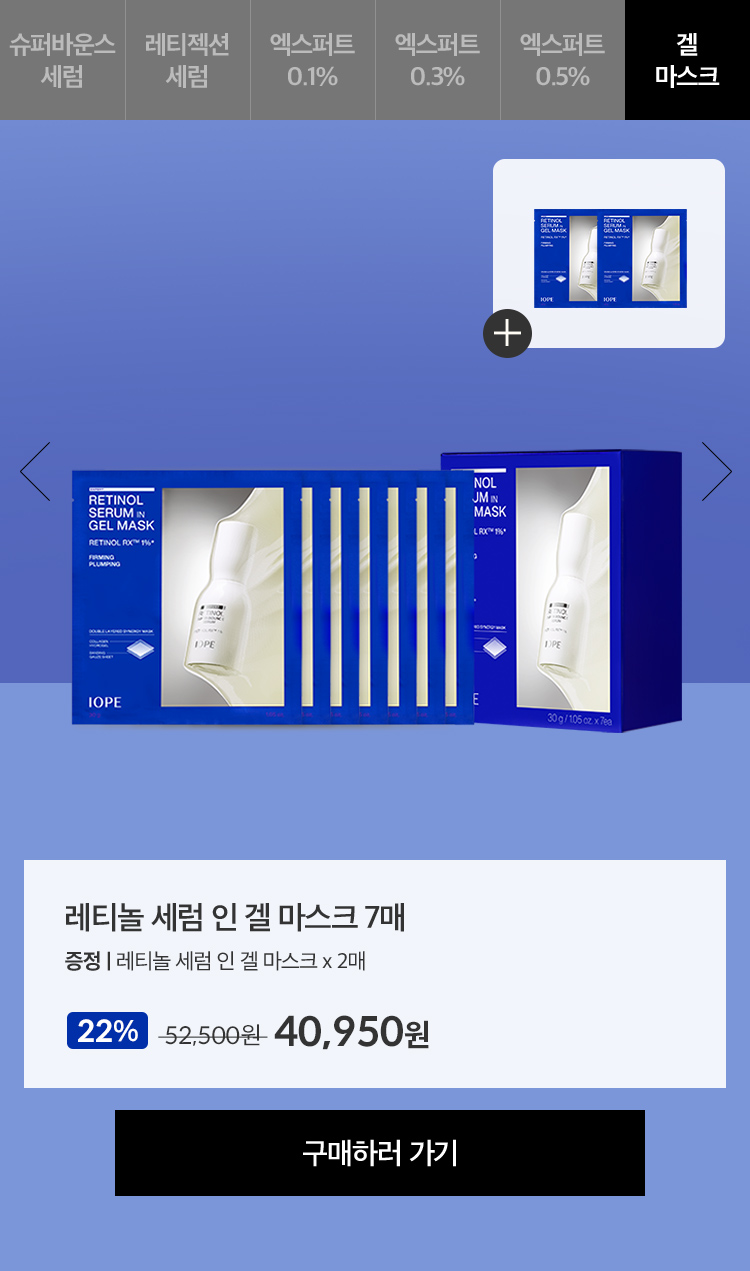
Task: Select the 엑스퍼트 0.3% tab
Action: coord(437,60)
